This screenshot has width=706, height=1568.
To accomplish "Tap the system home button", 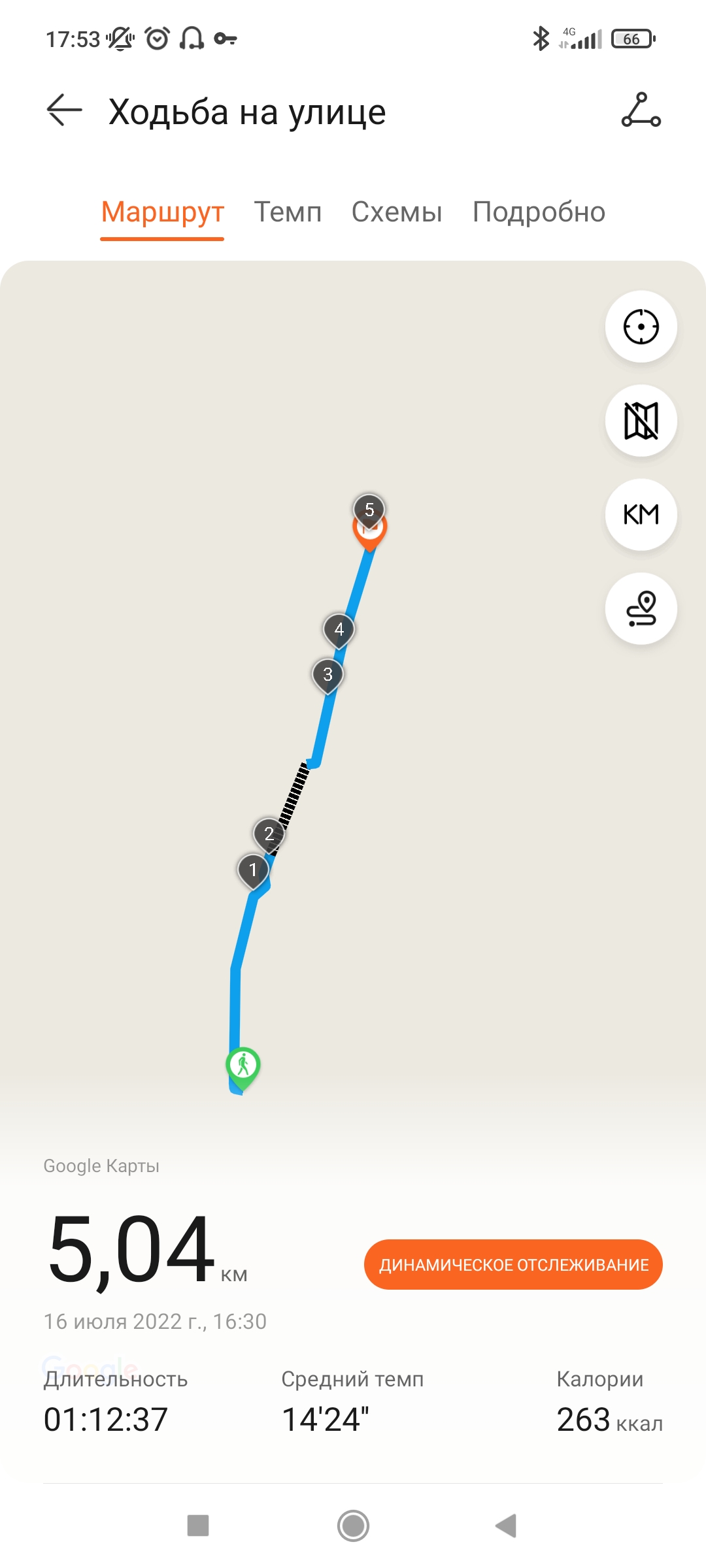I will click(353, 1526).
